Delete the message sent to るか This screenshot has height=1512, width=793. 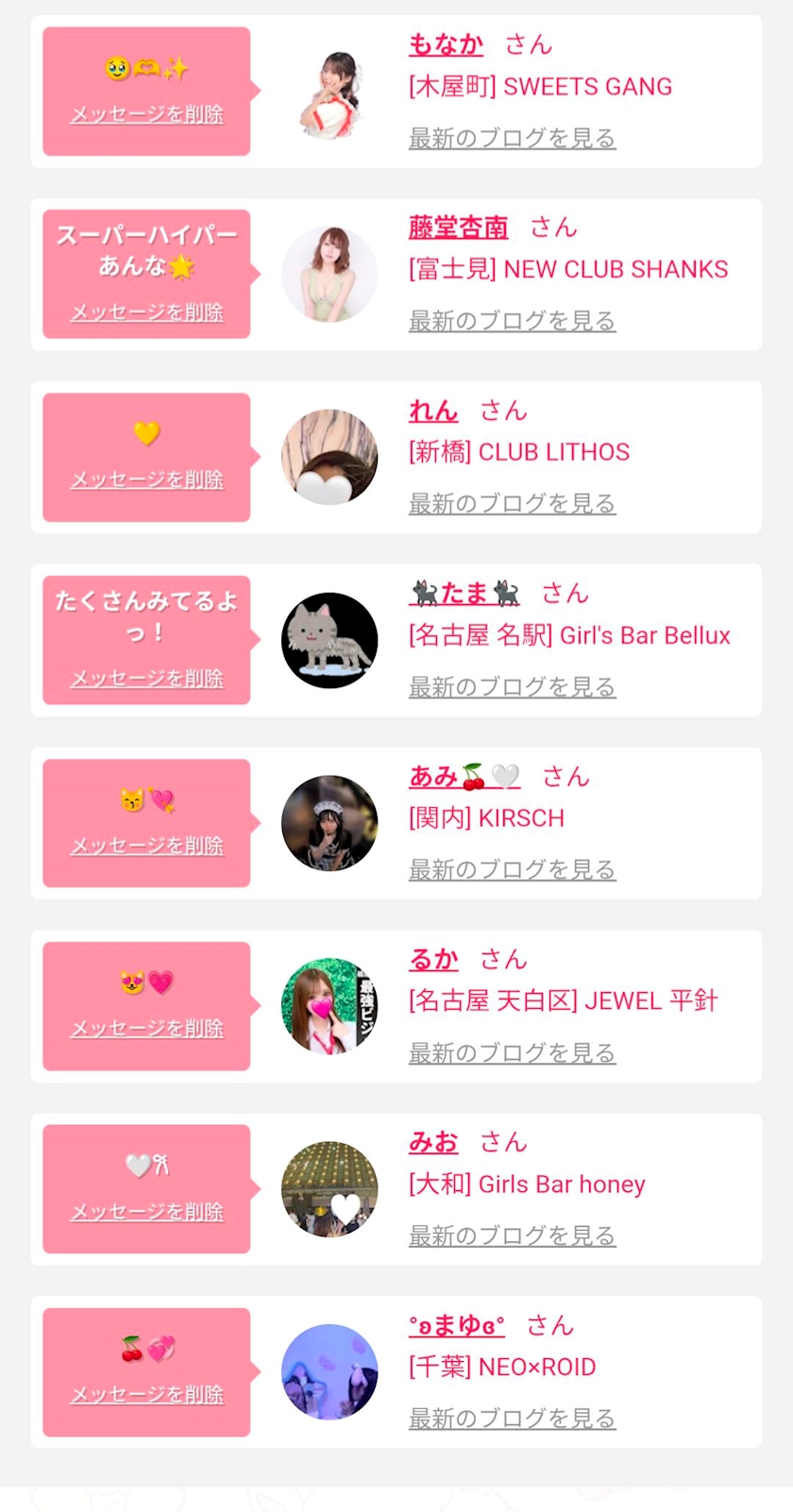click(x=147, y=1028)
